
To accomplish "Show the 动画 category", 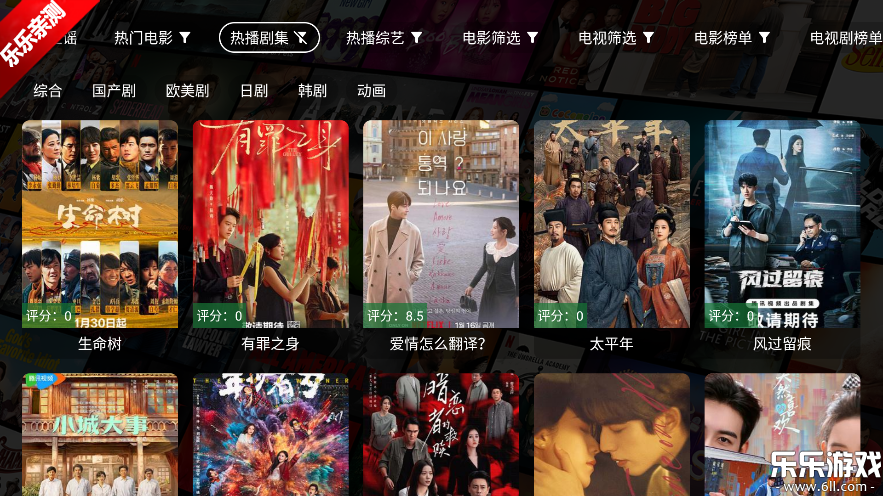I will pyautogui.click(x=372, y=91).
